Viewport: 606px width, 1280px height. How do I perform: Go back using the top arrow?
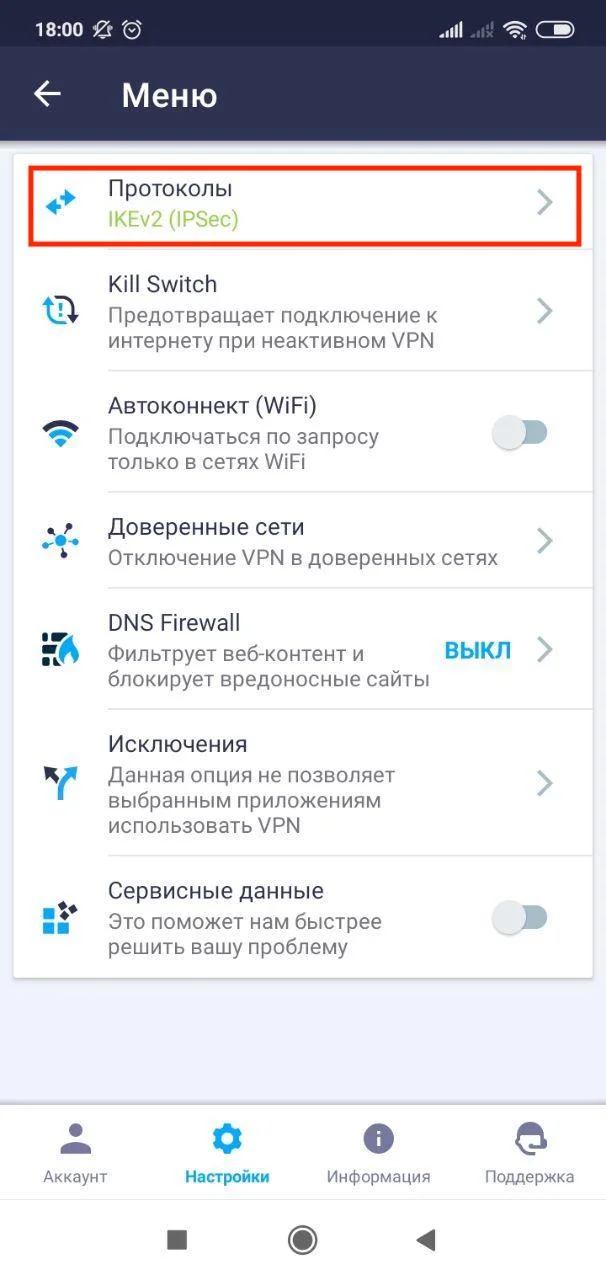tap(47, 95)
